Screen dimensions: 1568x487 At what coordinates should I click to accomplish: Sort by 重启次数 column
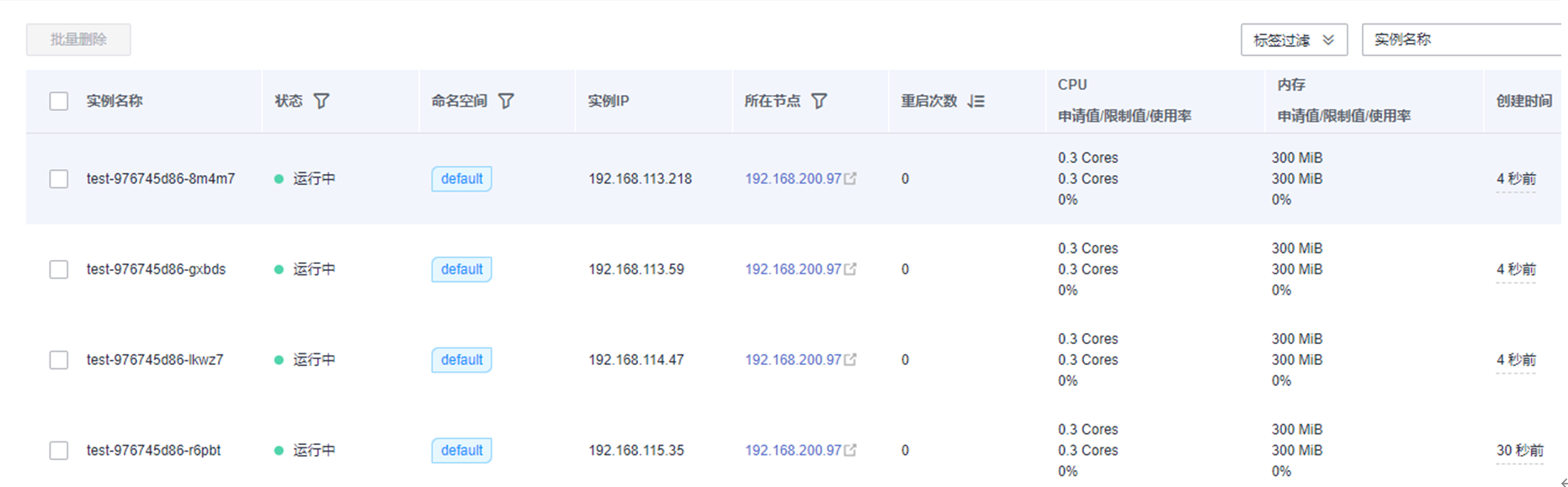point(975,101)
